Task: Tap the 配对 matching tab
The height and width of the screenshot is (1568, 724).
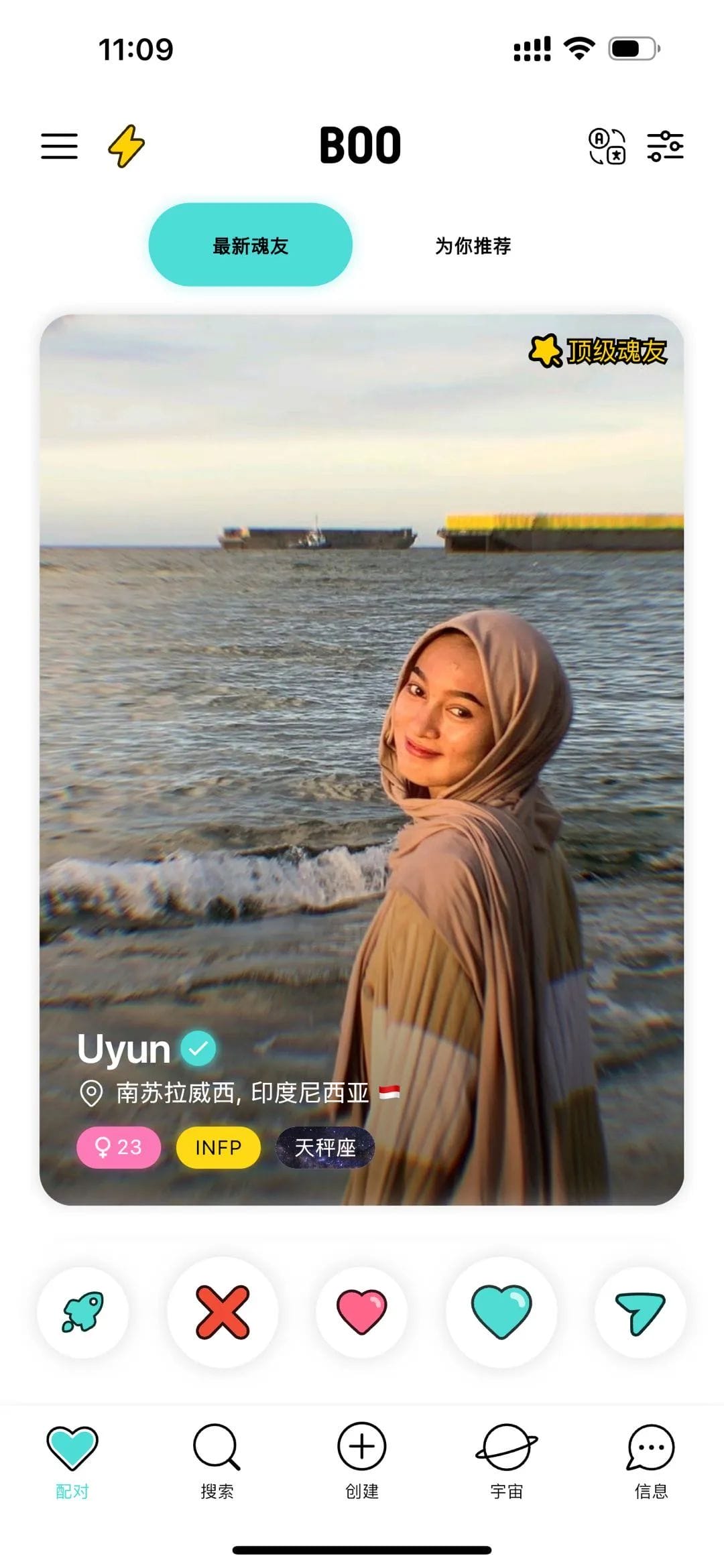Action: pos(72,1461)
